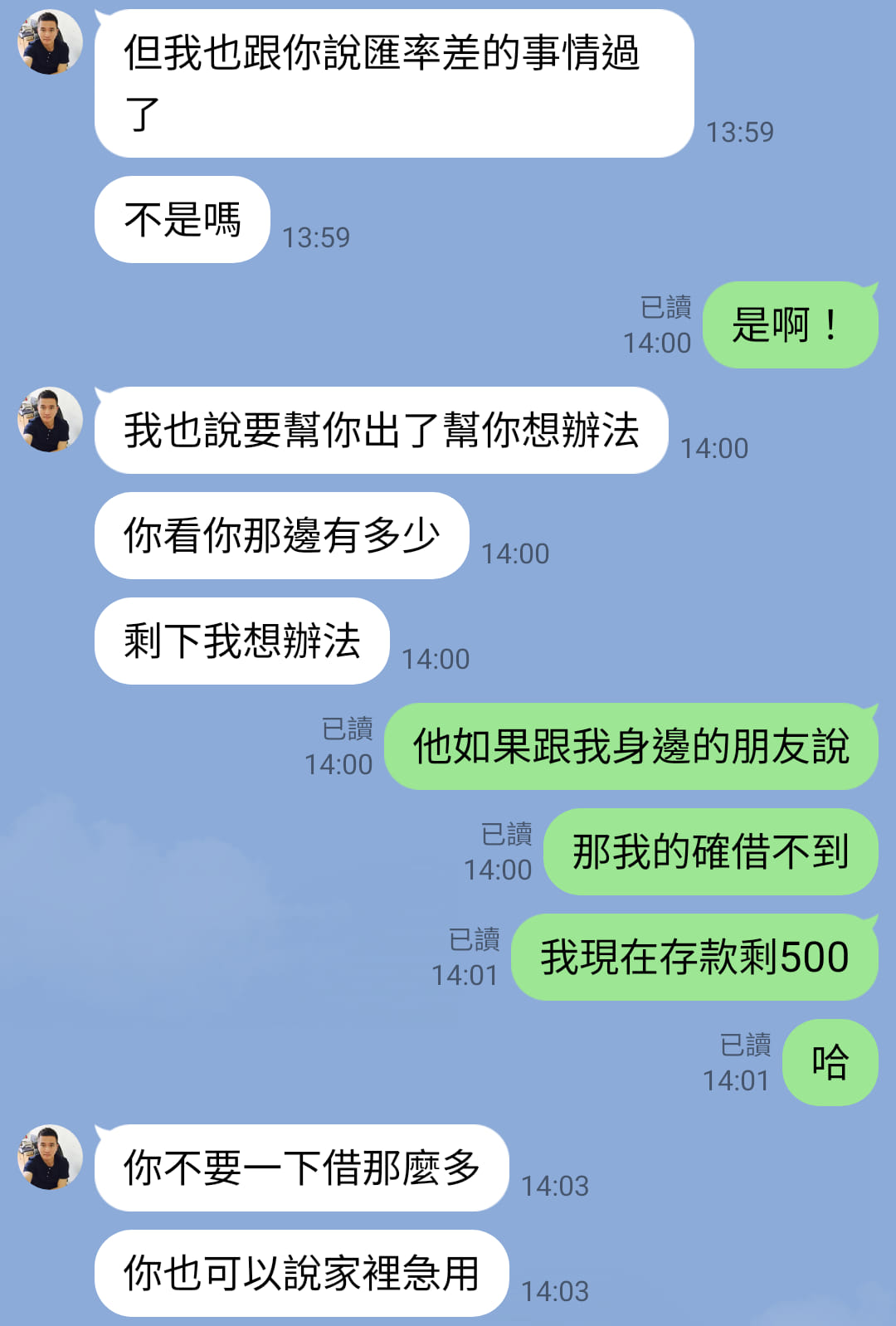Viewport: 896px width, 1326px height.
Task: View sender's profile picture beside 你不要一下借那麼多
Action: 50,1157
